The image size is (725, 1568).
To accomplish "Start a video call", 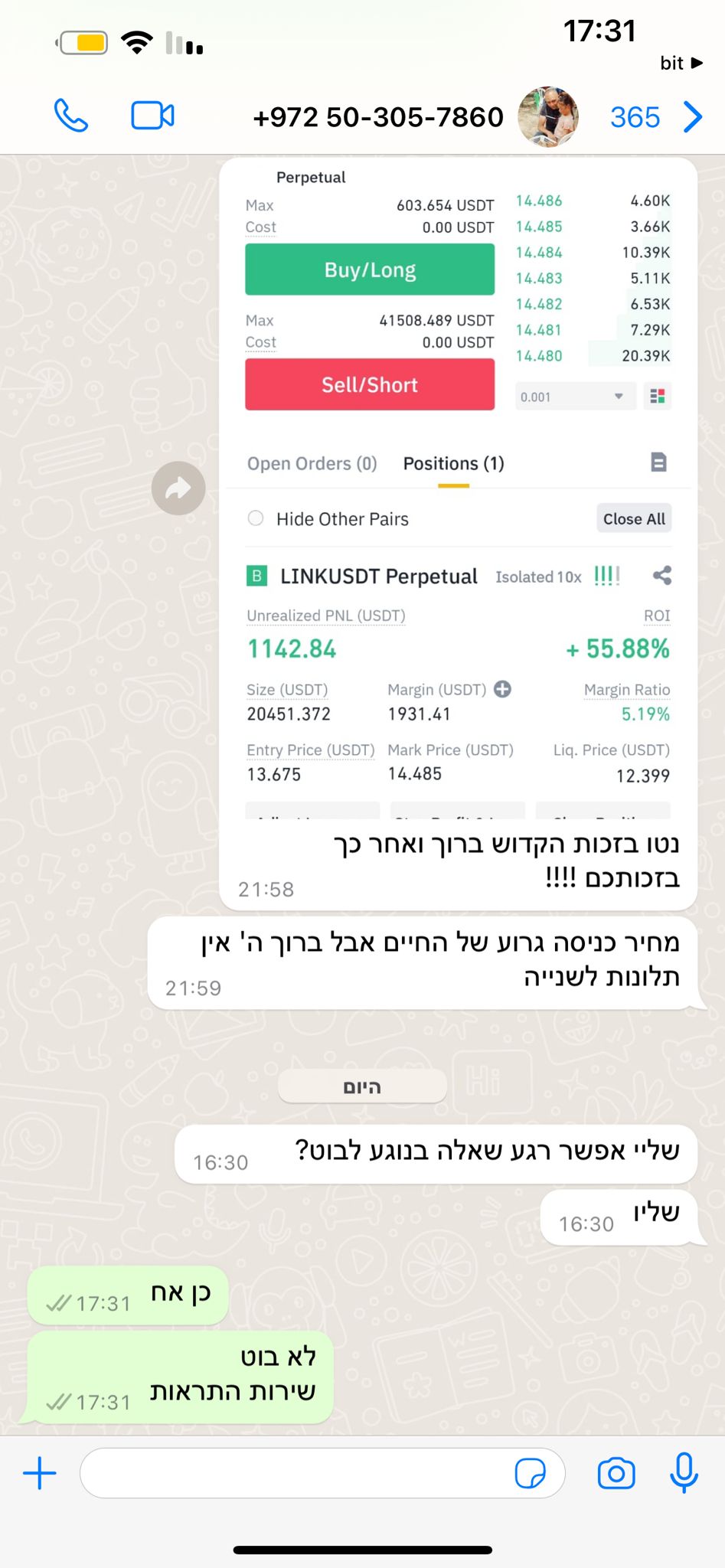I will pyautogui.click(x=152, y=116).
